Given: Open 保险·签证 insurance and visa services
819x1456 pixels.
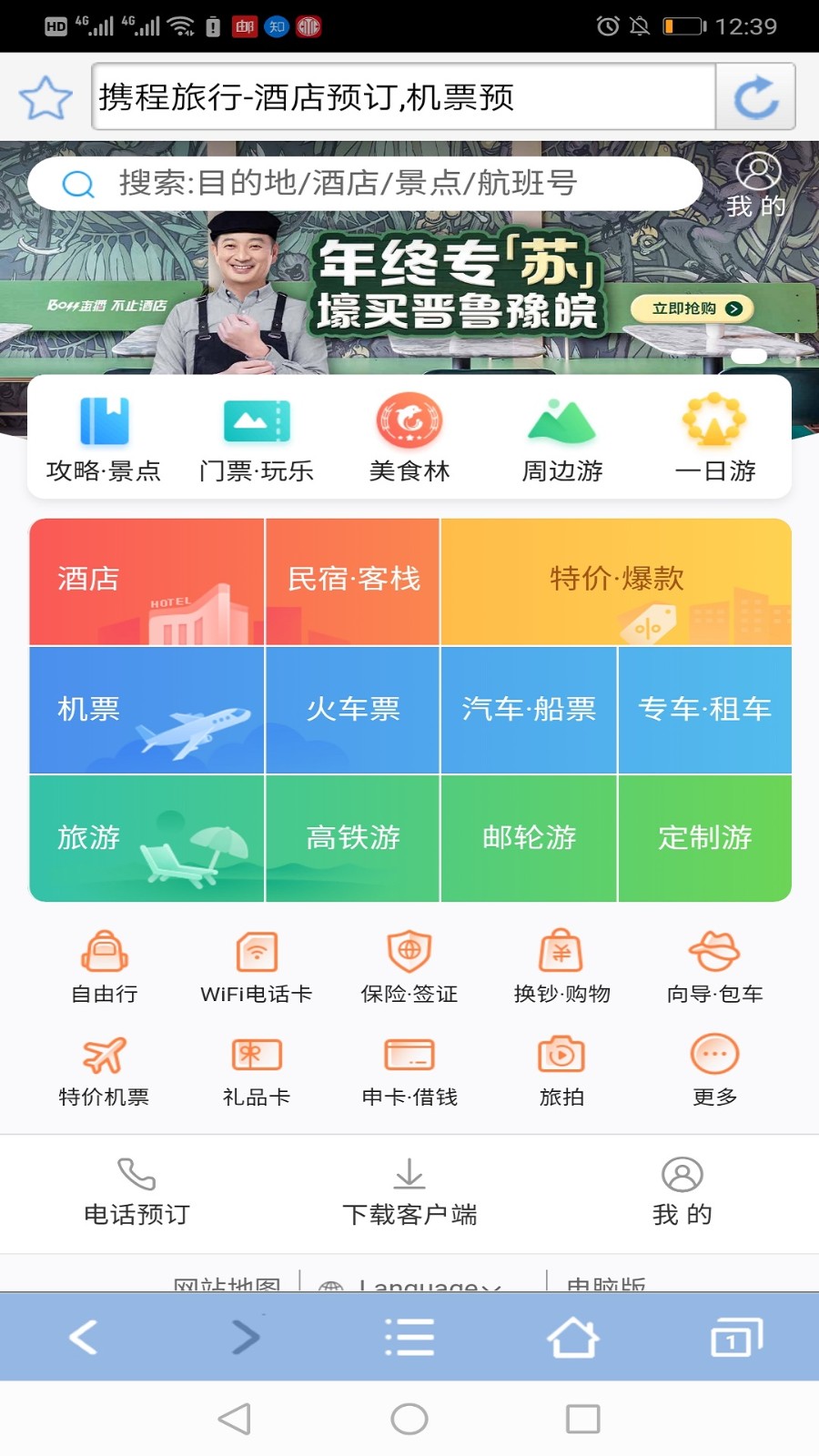Looking at the screenshot, I should click(x=409, y=967).
